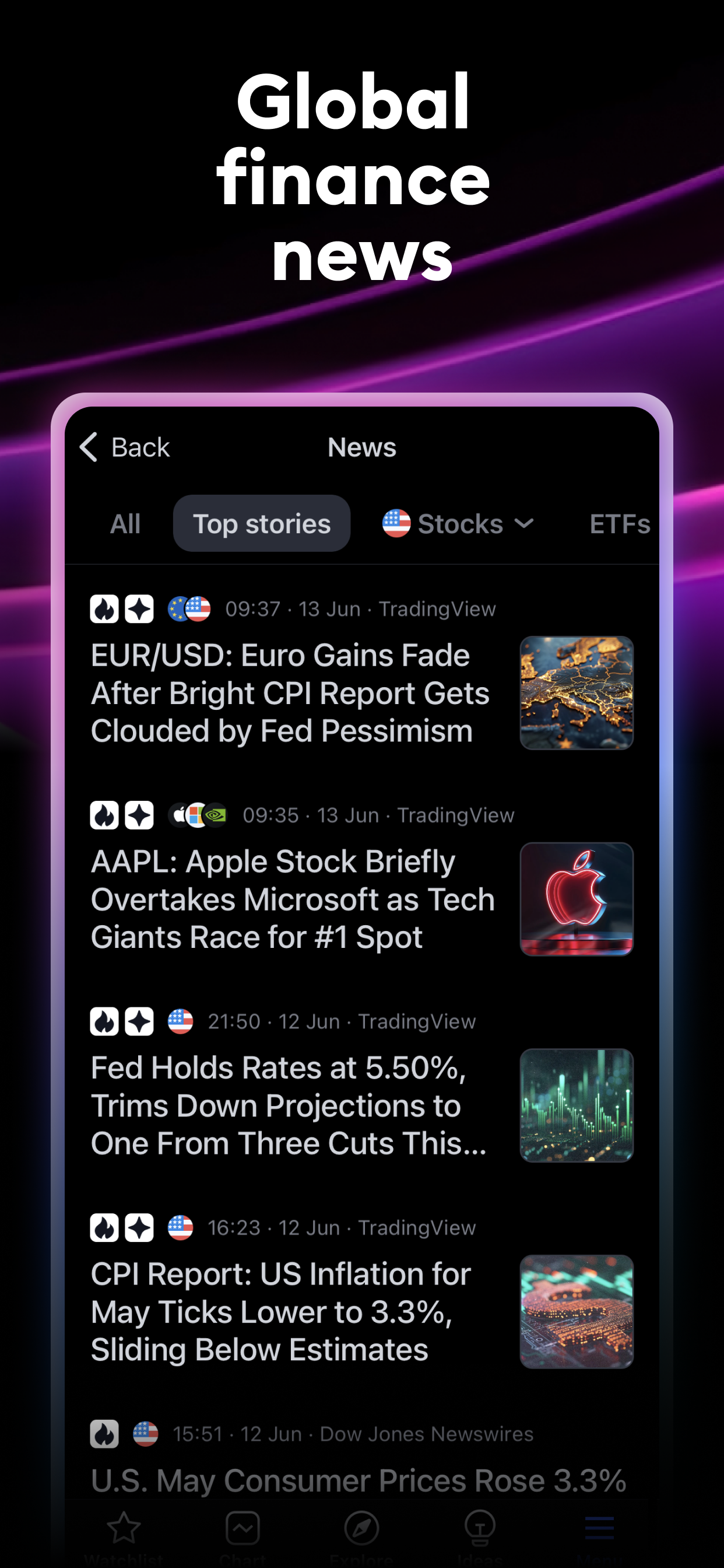Tap the EUR/USD flag pair on the Euro story
This screenshot has width=724, height=1568.
(189, 608)
